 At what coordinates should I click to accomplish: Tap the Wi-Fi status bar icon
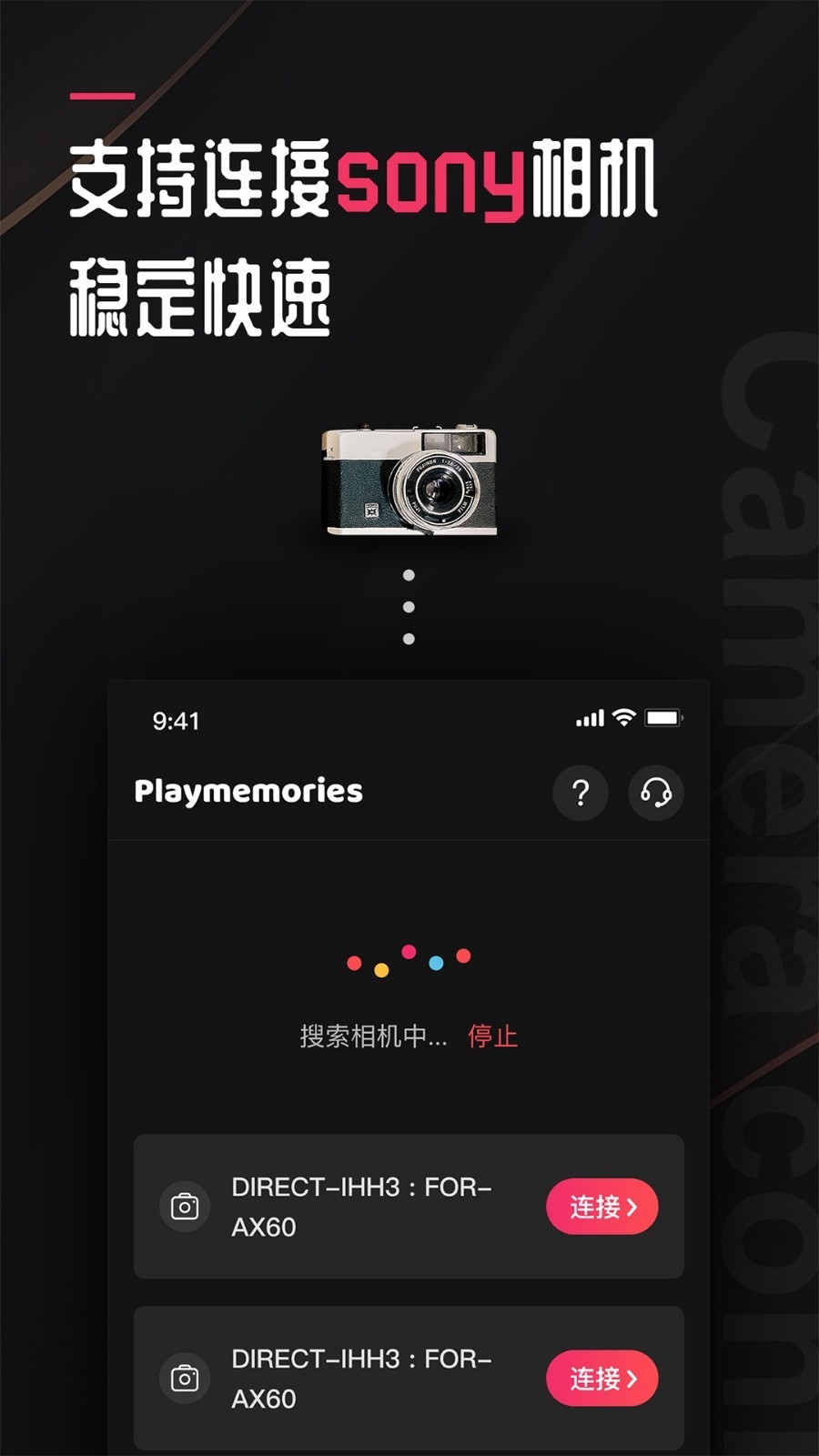coord(623,719)
